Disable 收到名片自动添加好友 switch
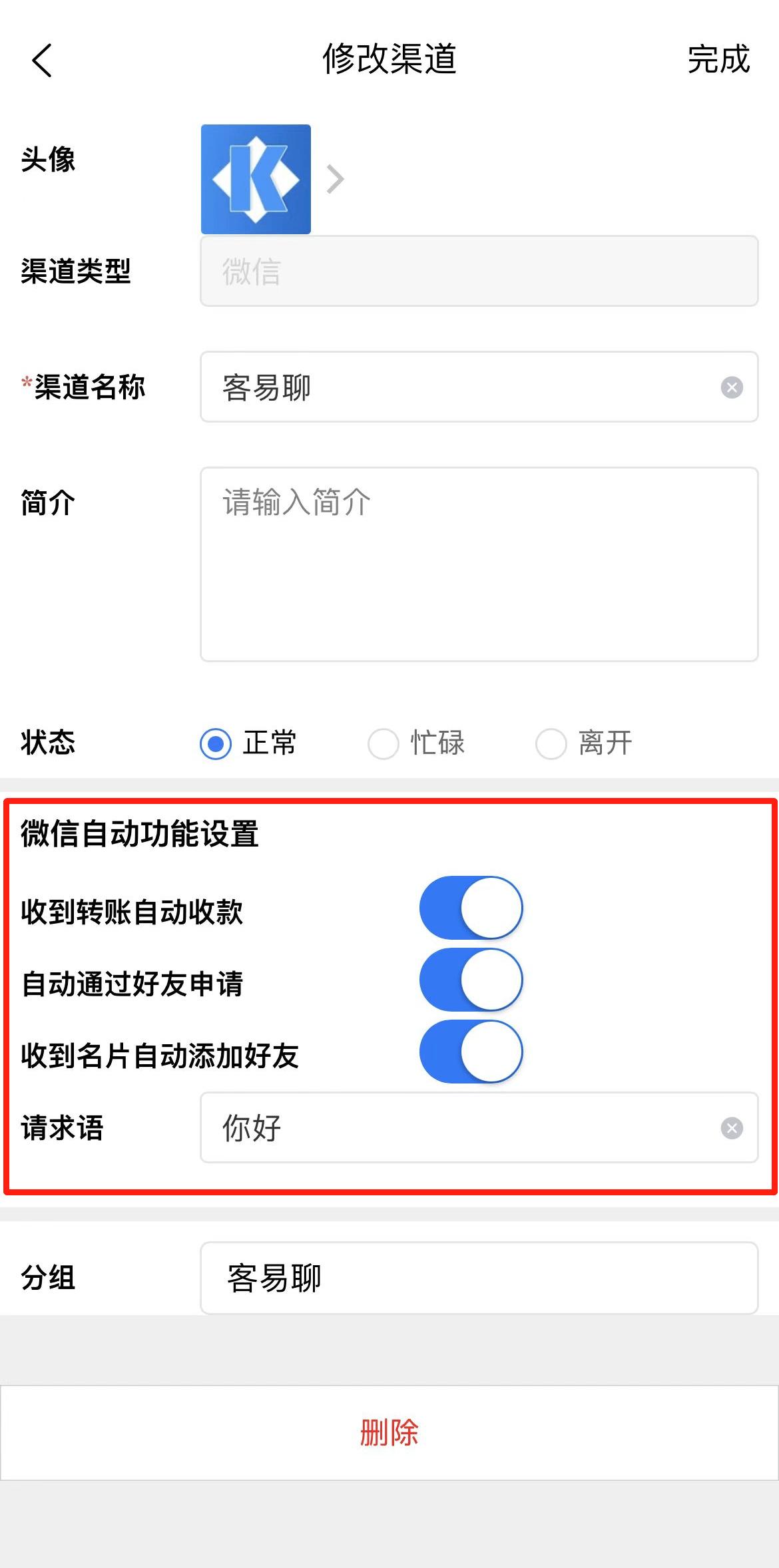 click(x=471, y=1052)
